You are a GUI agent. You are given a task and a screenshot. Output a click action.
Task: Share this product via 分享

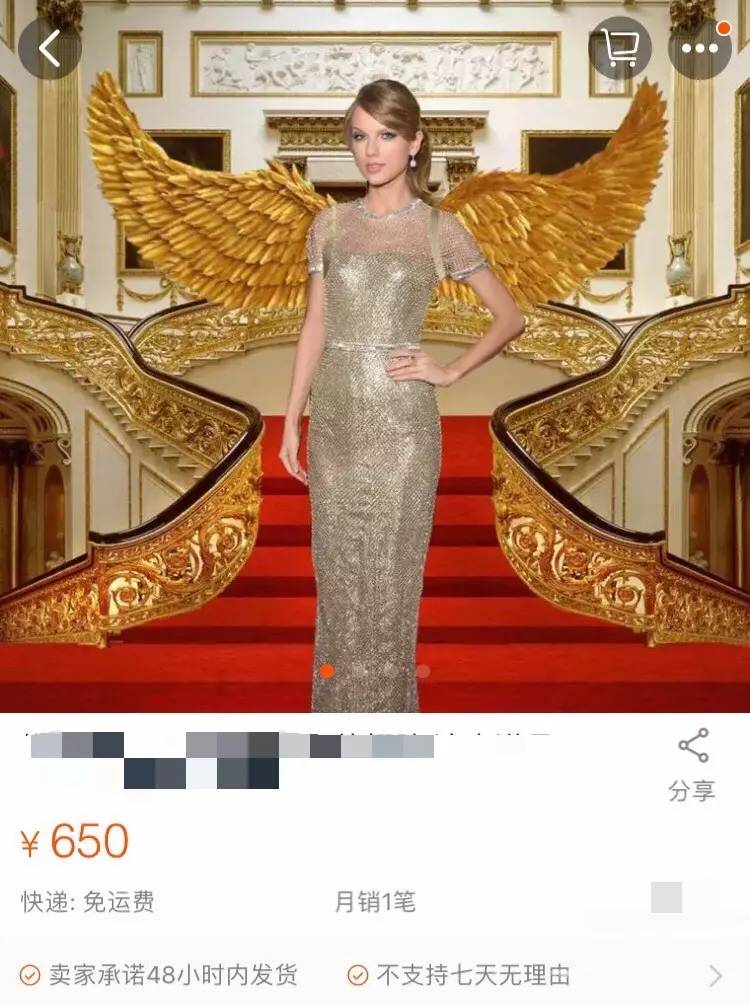point(692,765)
